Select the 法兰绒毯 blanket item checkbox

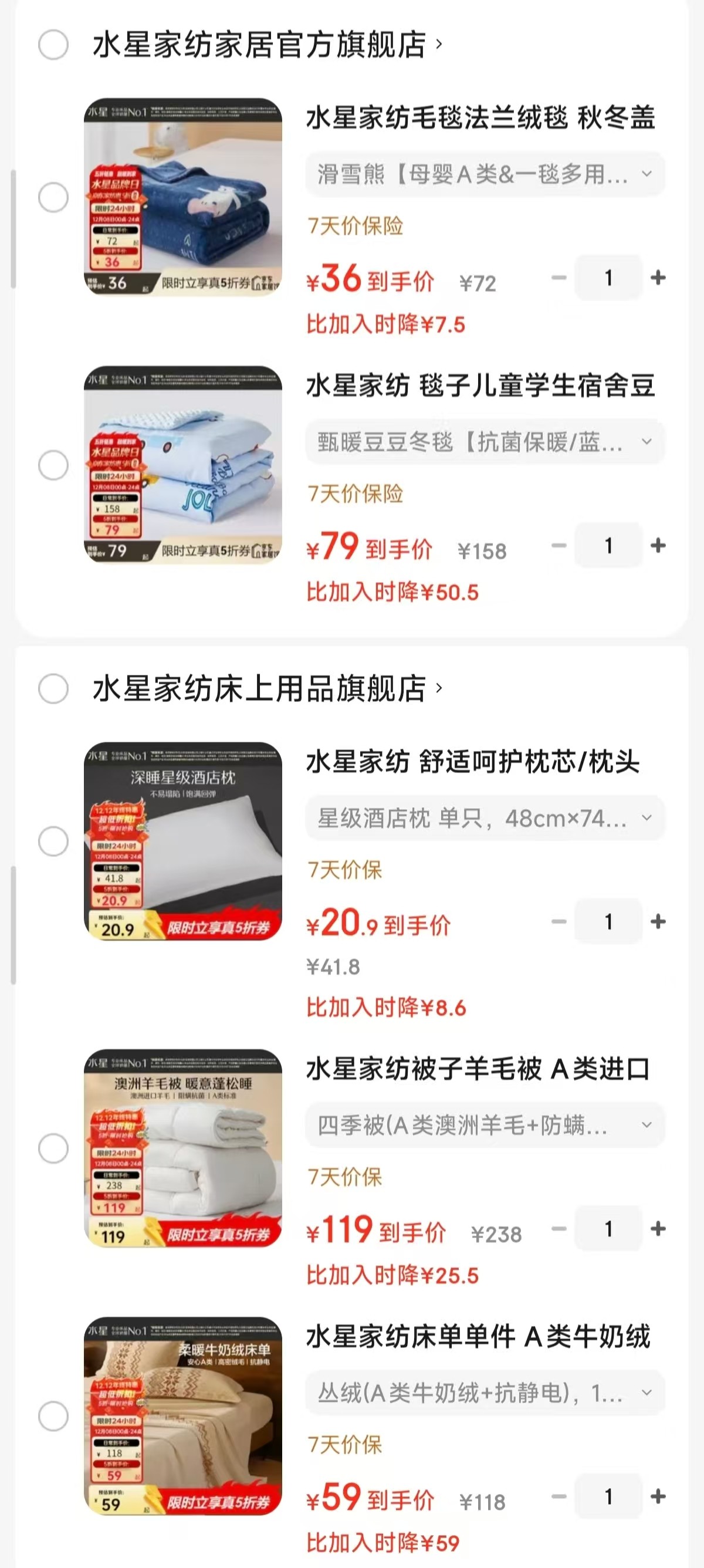click(53, 198)
